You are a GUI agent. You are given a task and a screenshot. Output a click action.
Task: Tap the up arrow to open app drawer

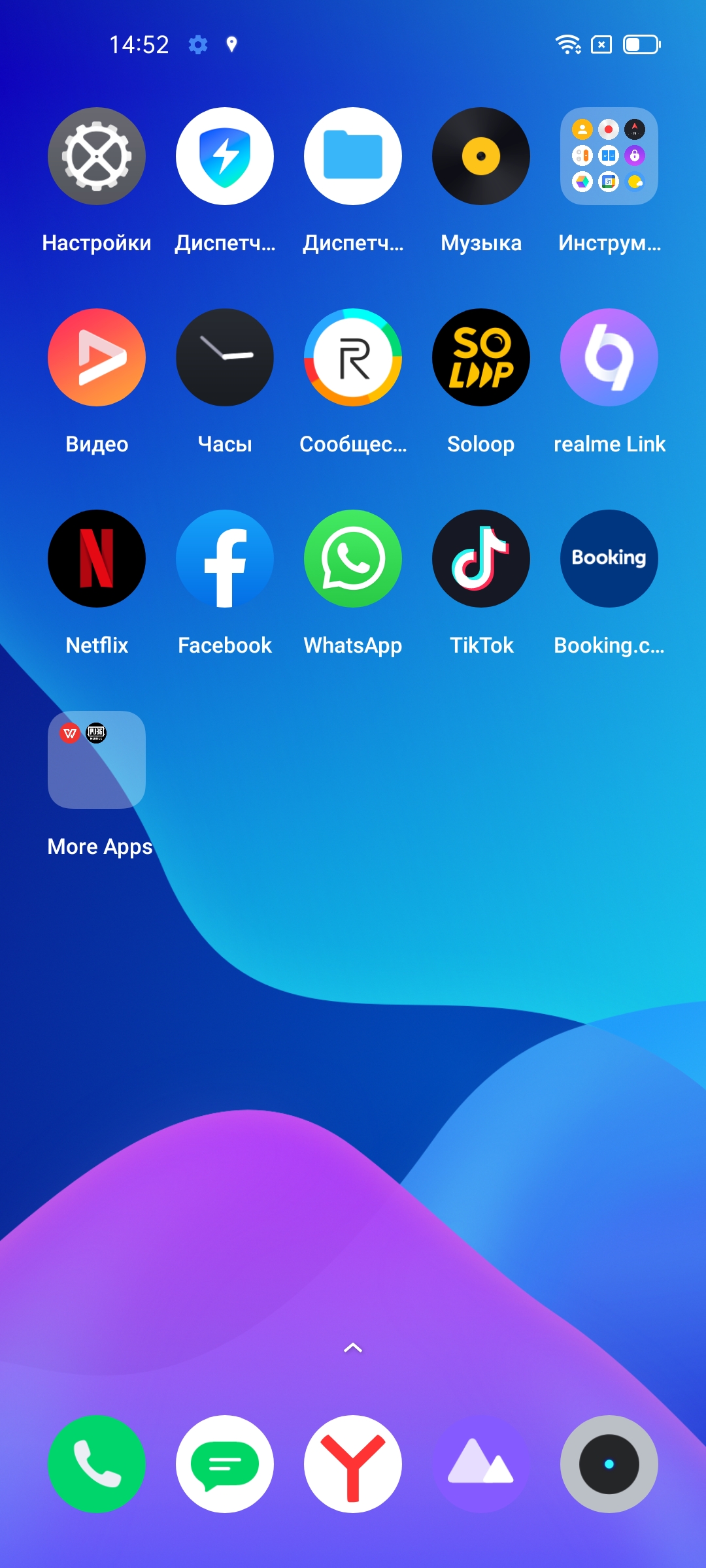point(353,1348)
